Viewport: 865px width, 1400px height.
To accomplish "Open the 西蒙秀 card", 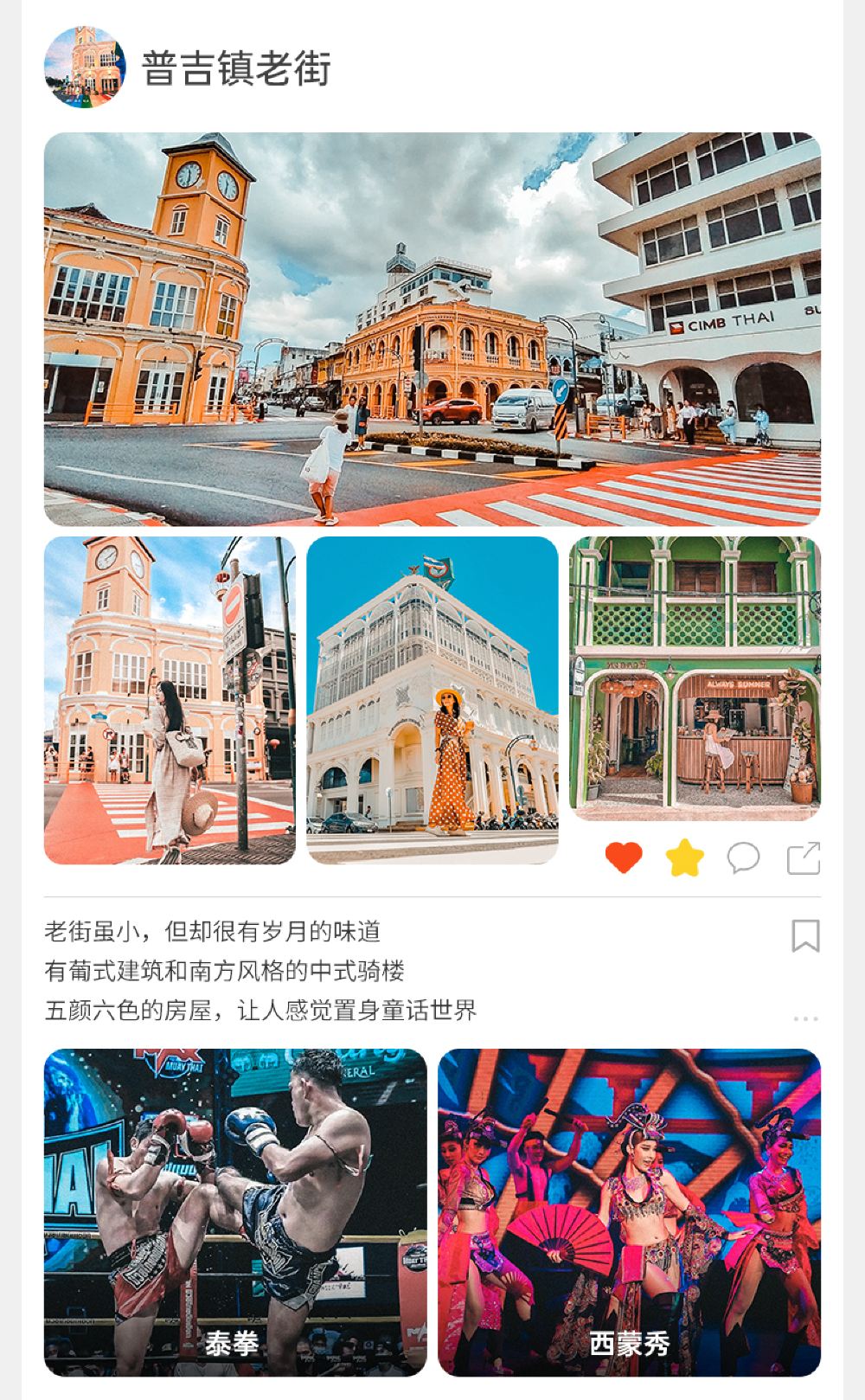I will click(629, 1212).
